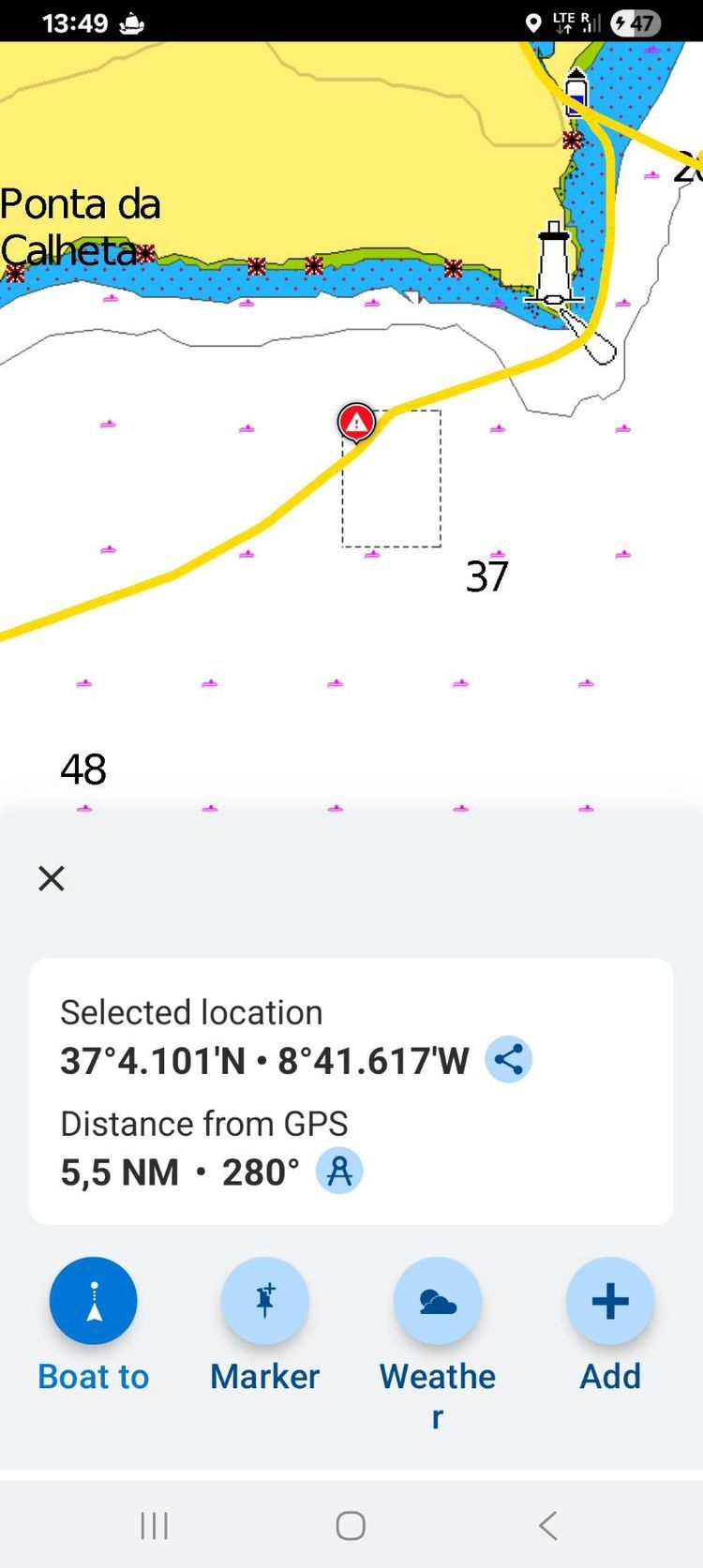Open the distance measuring compass tool
The width and height of the screenshot is (703, 1568).
[339, 1172]
